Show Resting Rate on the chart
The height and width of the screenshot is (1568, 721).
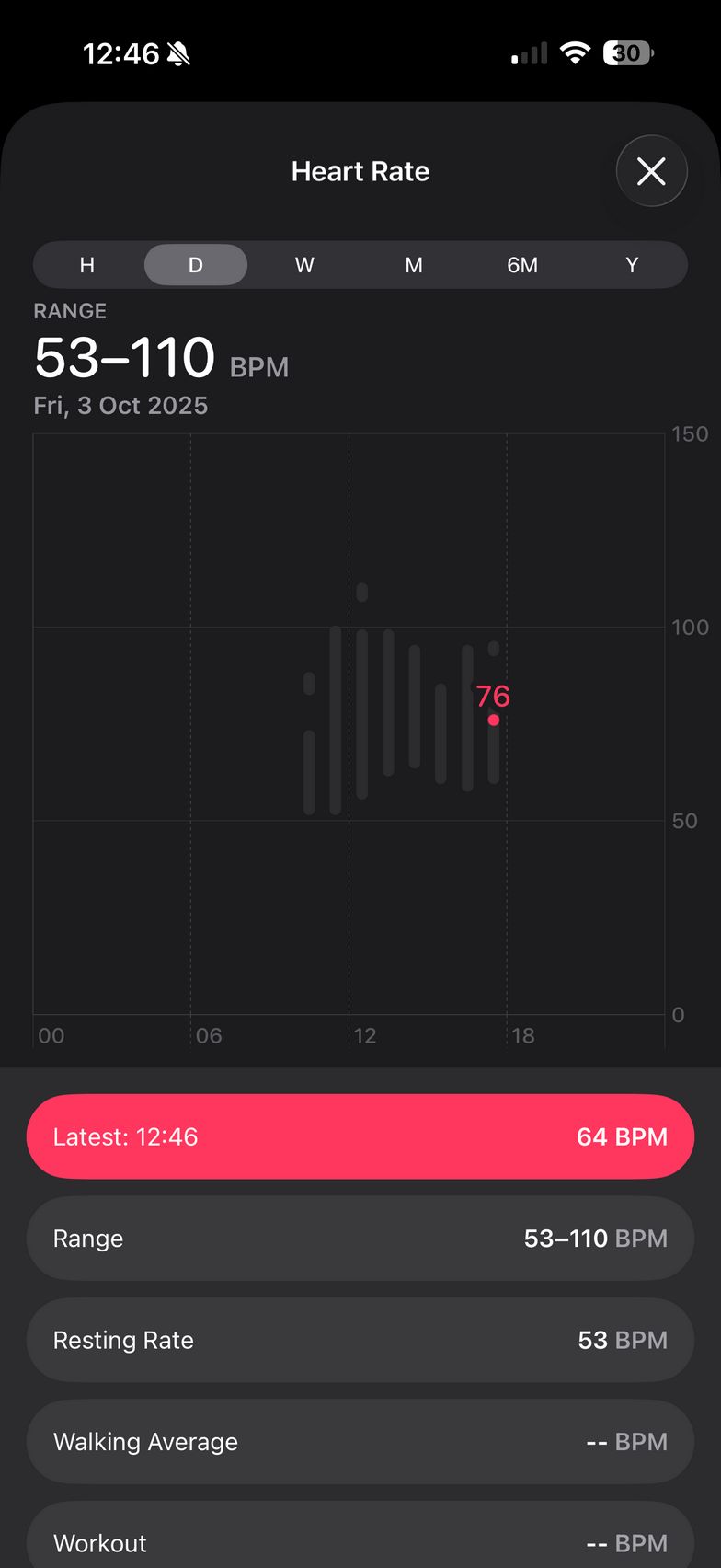point(360,1340)
